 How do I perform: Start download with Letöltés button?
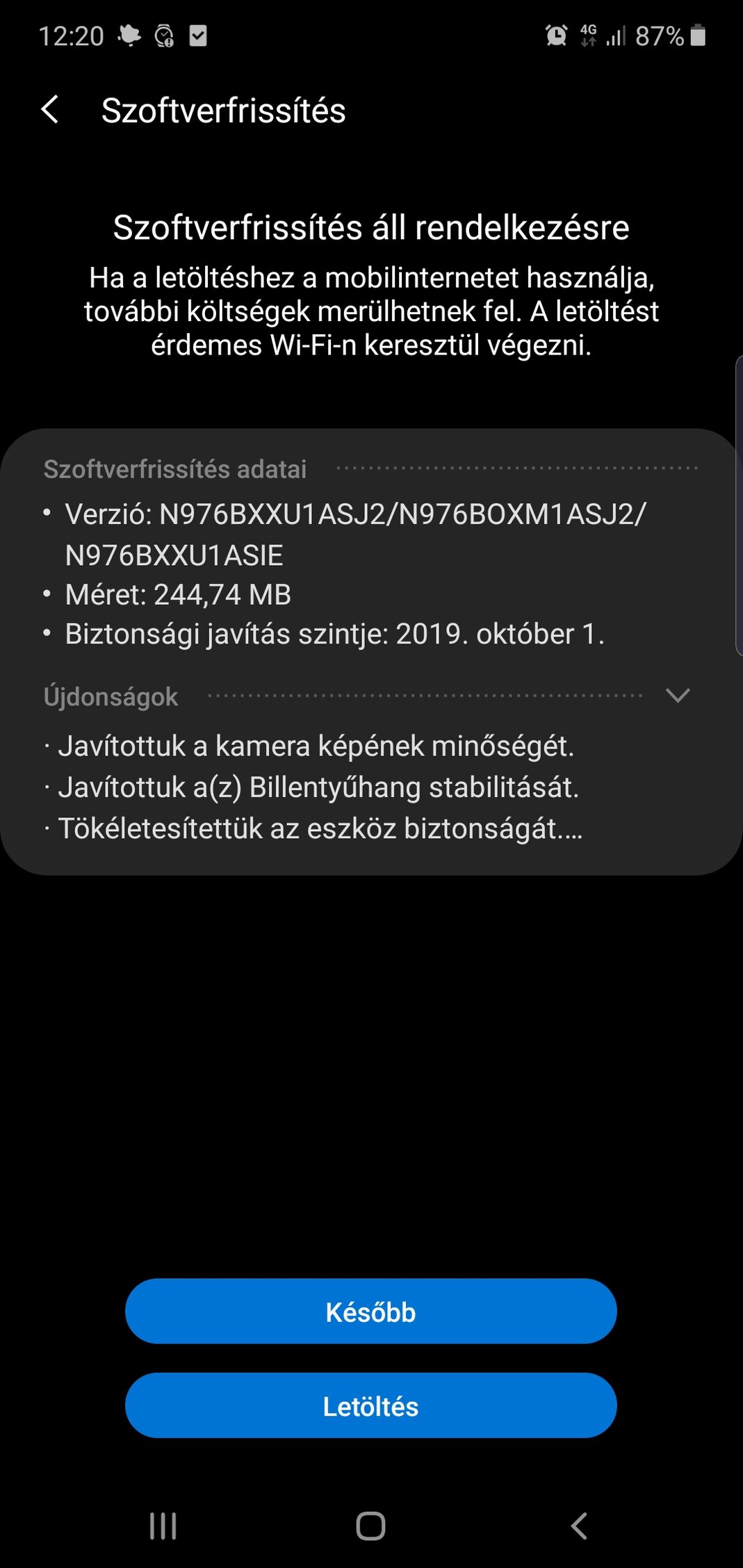tap(370, 1405)
